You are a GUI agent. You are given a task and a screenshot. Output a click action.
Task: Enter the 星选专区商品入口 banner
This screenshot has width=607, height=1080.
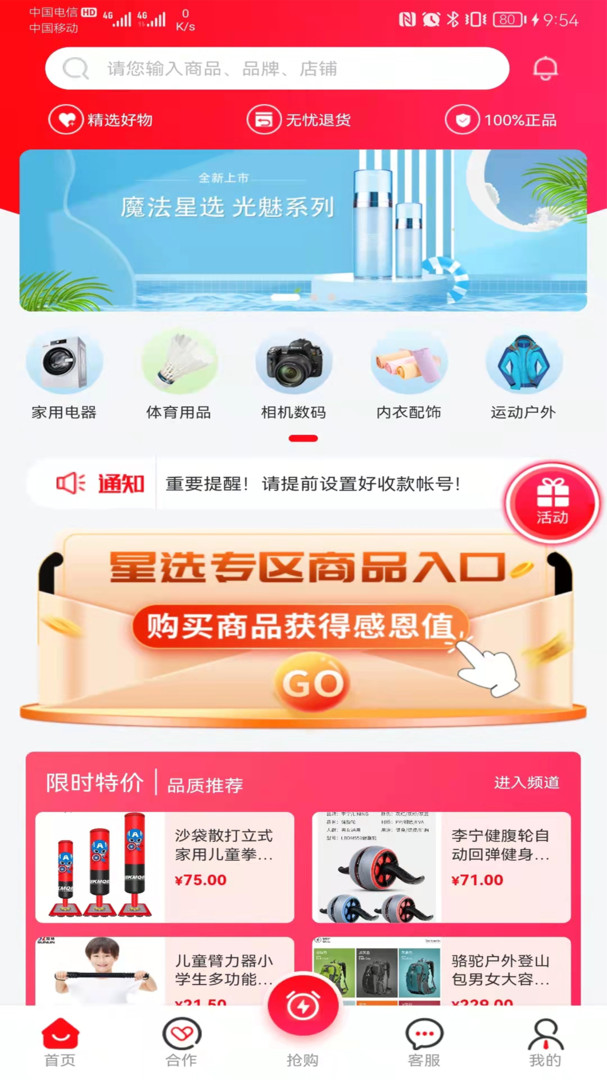pos(303,628)
